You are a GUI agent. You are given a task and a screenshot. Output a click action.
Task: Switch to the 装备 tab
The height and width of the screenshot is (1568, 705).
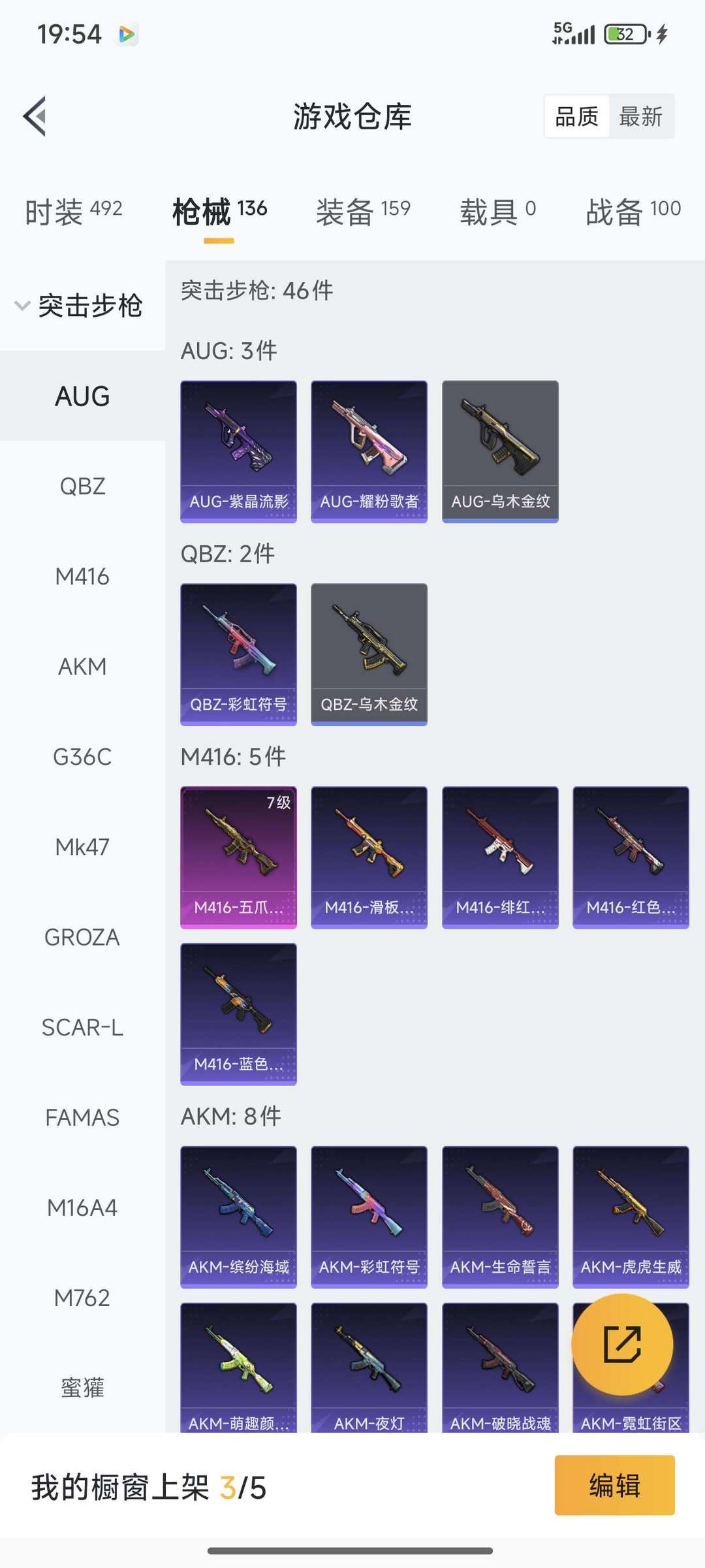363,212
